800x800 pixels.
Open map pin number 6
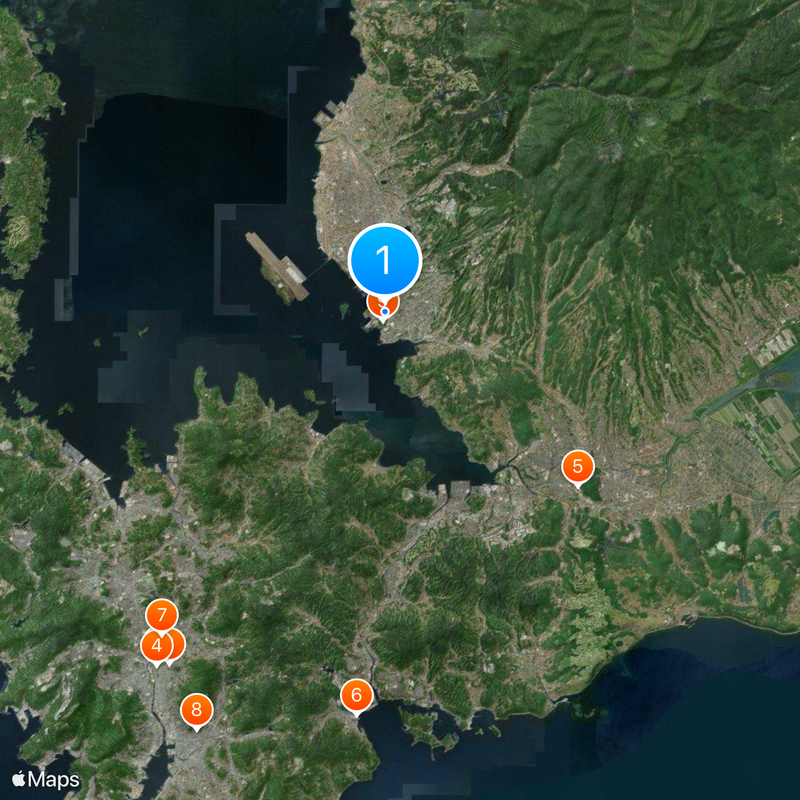click(356, 694)
